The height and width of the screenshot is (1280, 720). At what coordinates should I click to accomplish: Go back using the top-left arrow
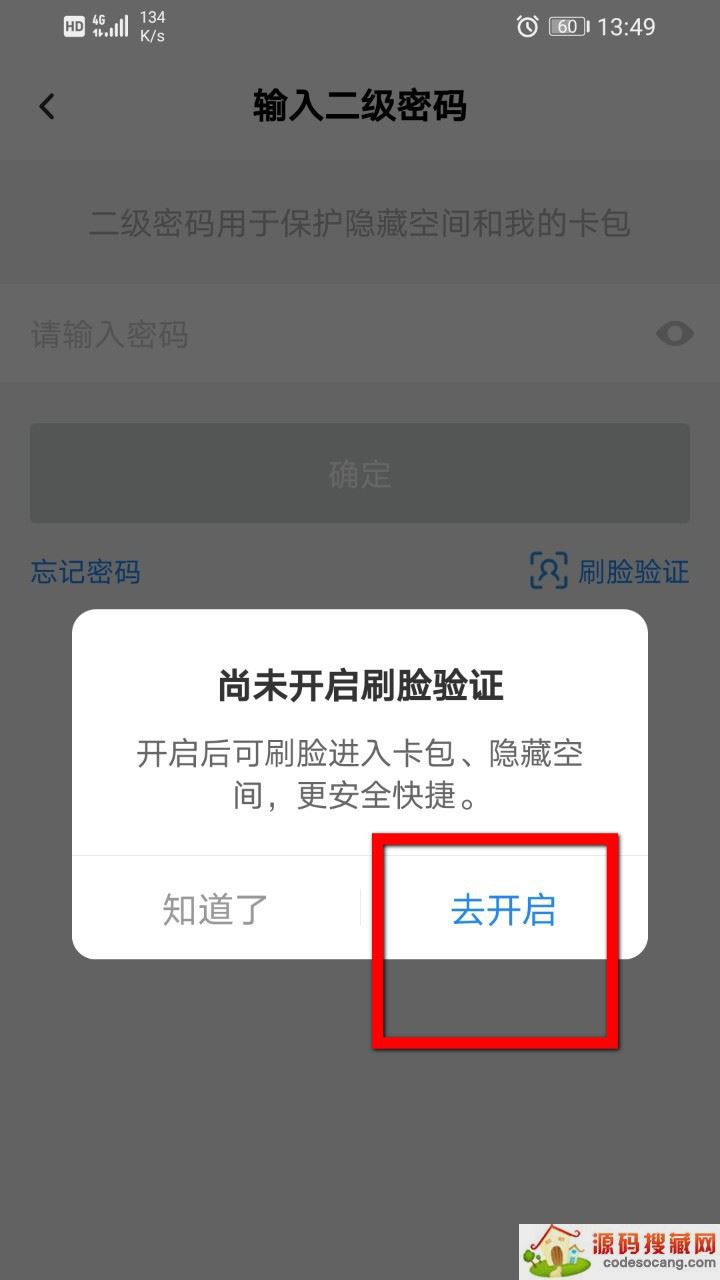46,106
